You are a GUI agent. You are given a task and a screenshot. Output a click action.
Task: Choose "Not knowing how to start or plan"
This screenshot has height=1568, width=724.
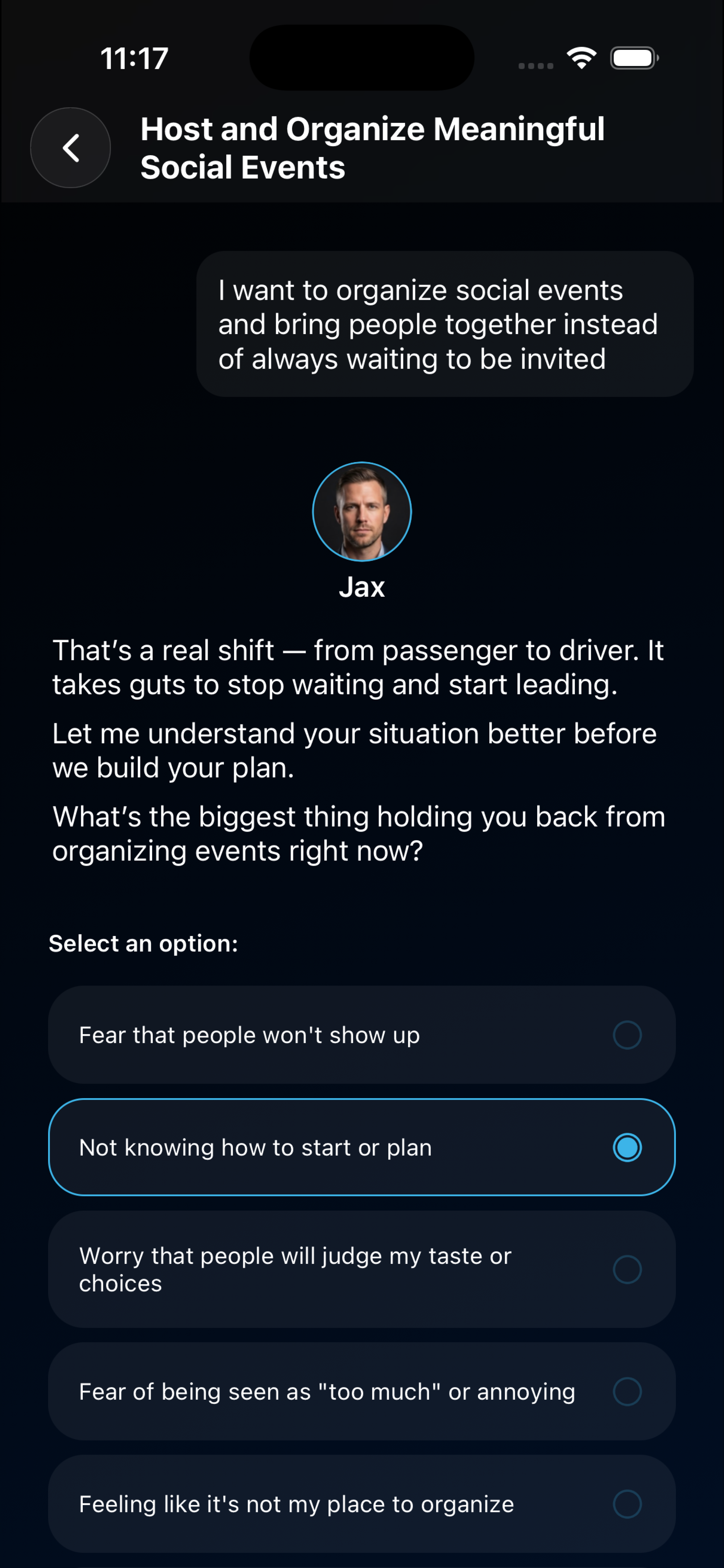coord(361,1147)
